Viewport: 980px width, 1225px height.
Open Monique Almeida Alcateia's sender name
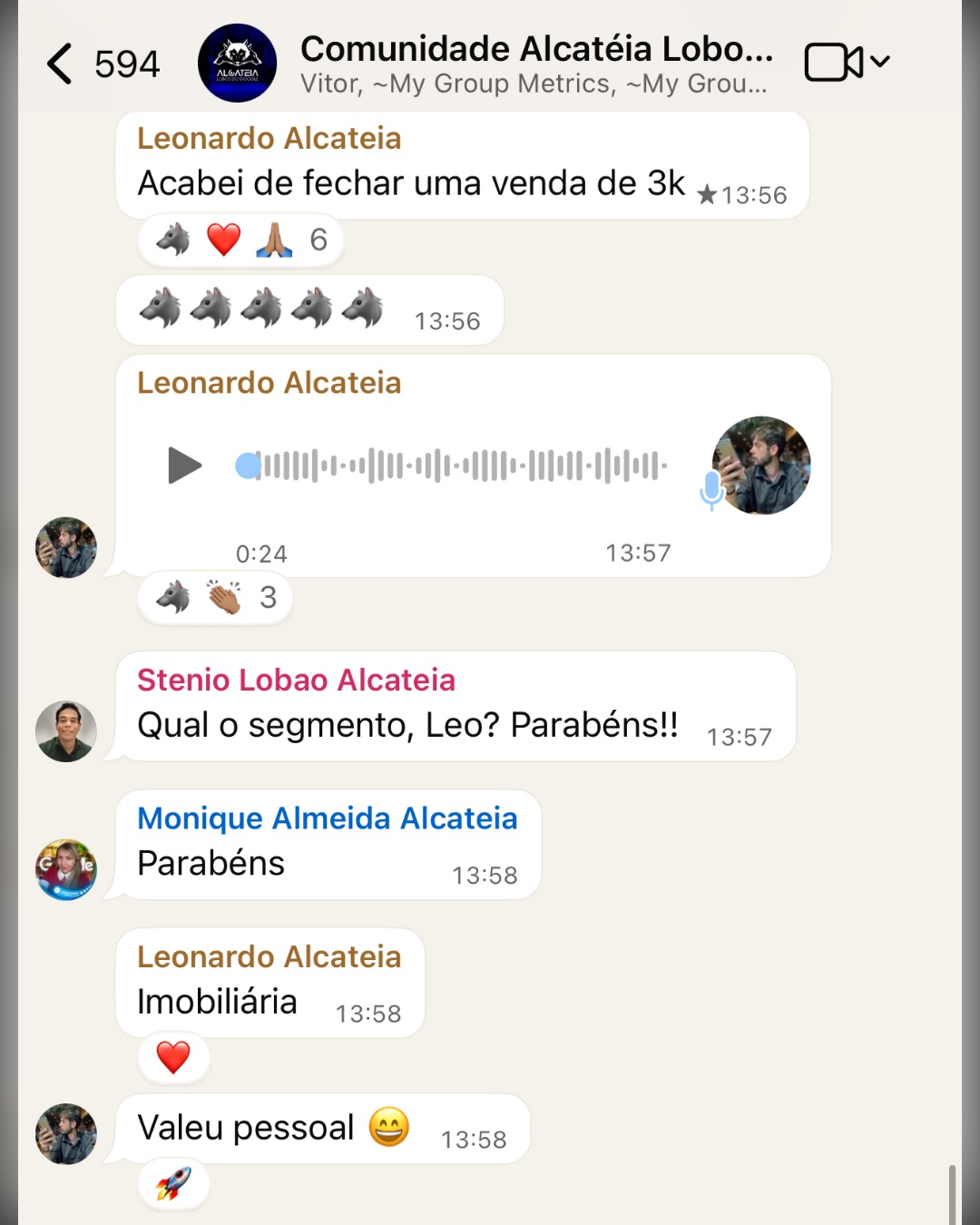click(x=327, y=818)
